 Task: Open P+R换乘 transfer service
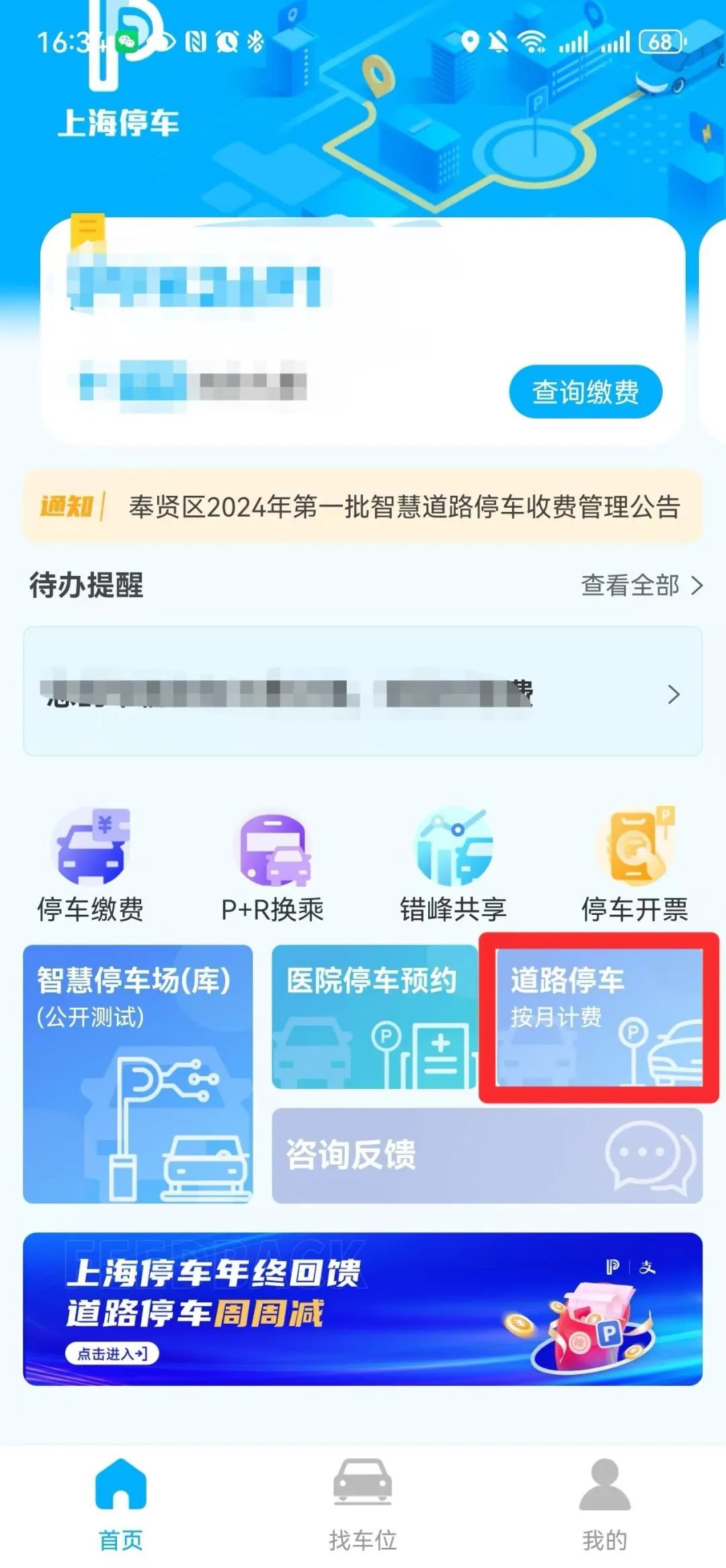(272, 865)
